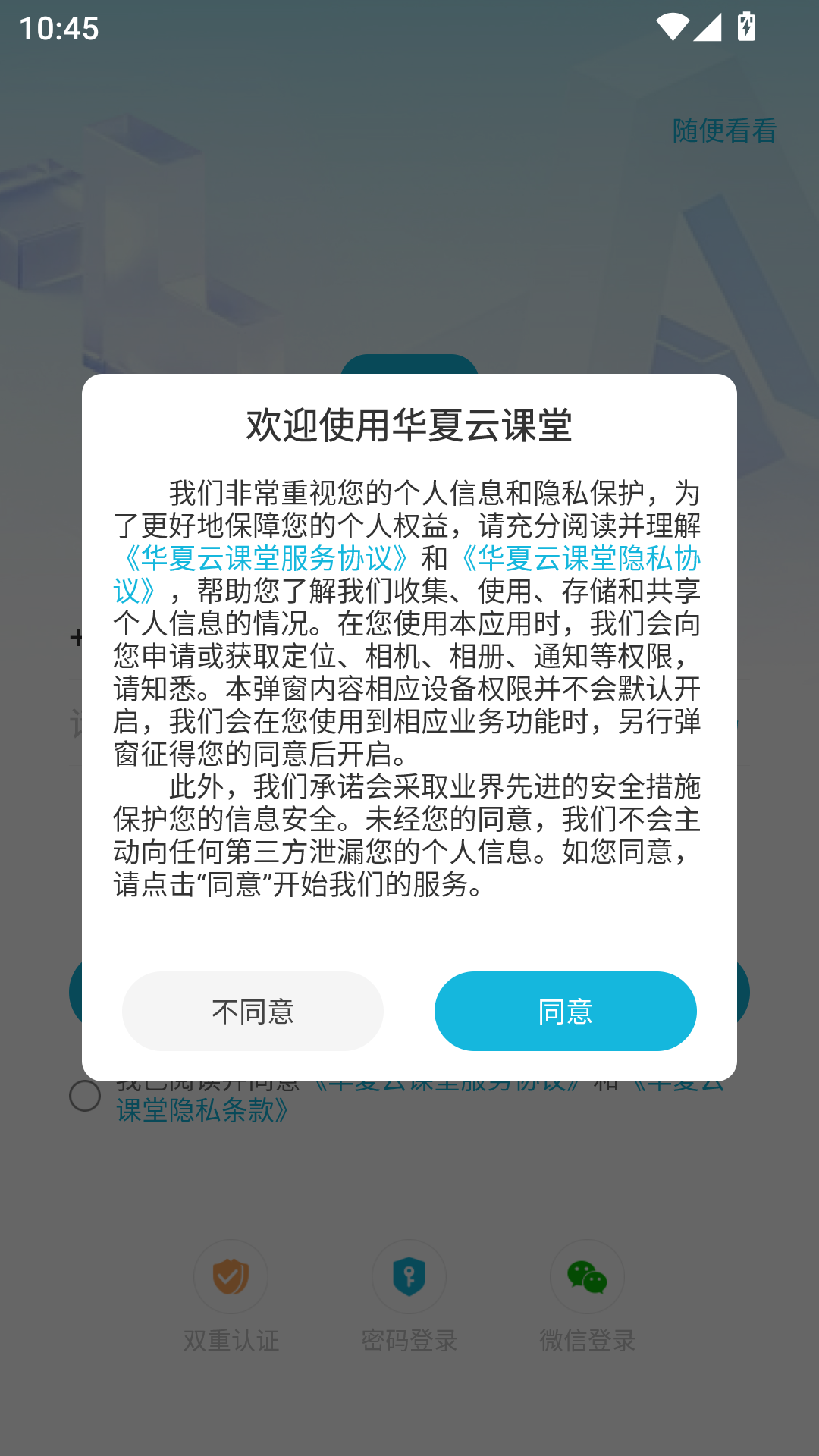Viewport: 819px width, 1456px height.
Task: Open the 《华夏云课堂服务协议》 link in dialog
Action: [x=265, y=559]
